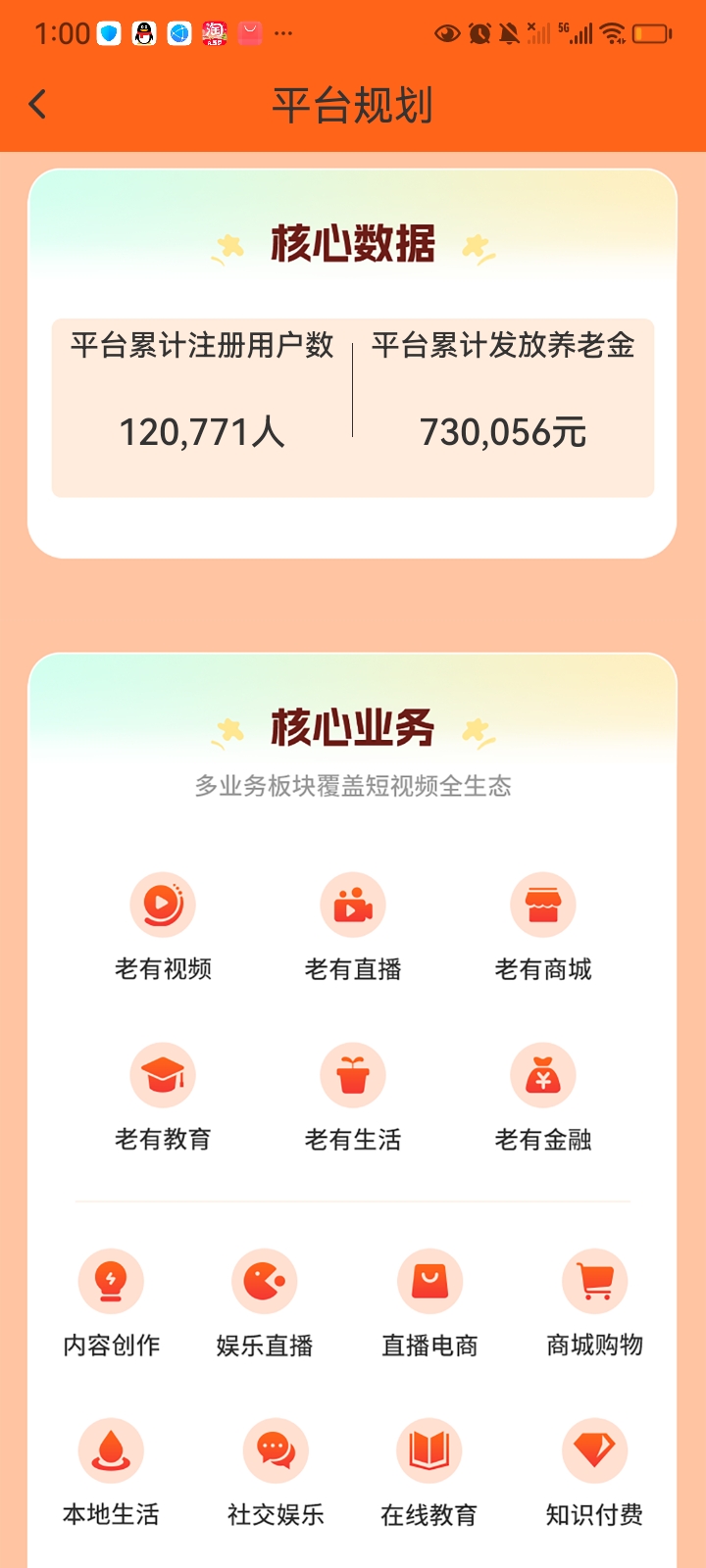Screen dimensions: 706x1568
Task: Tap the 在线教育 book icon
Action: (x=429, y=1451)
